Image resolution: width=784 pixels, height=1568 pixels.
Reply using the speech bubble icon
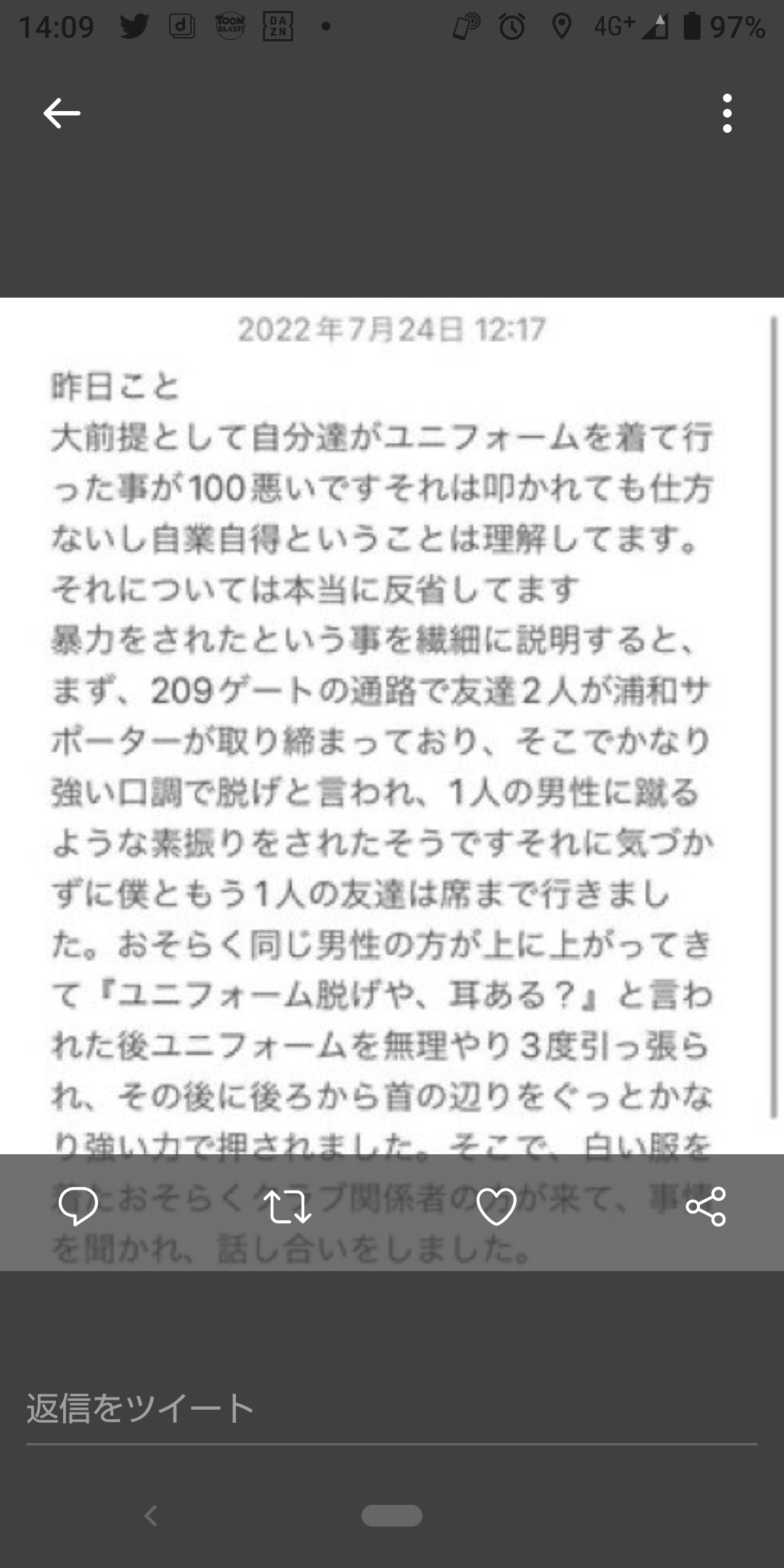click(x=78, y=1207)
